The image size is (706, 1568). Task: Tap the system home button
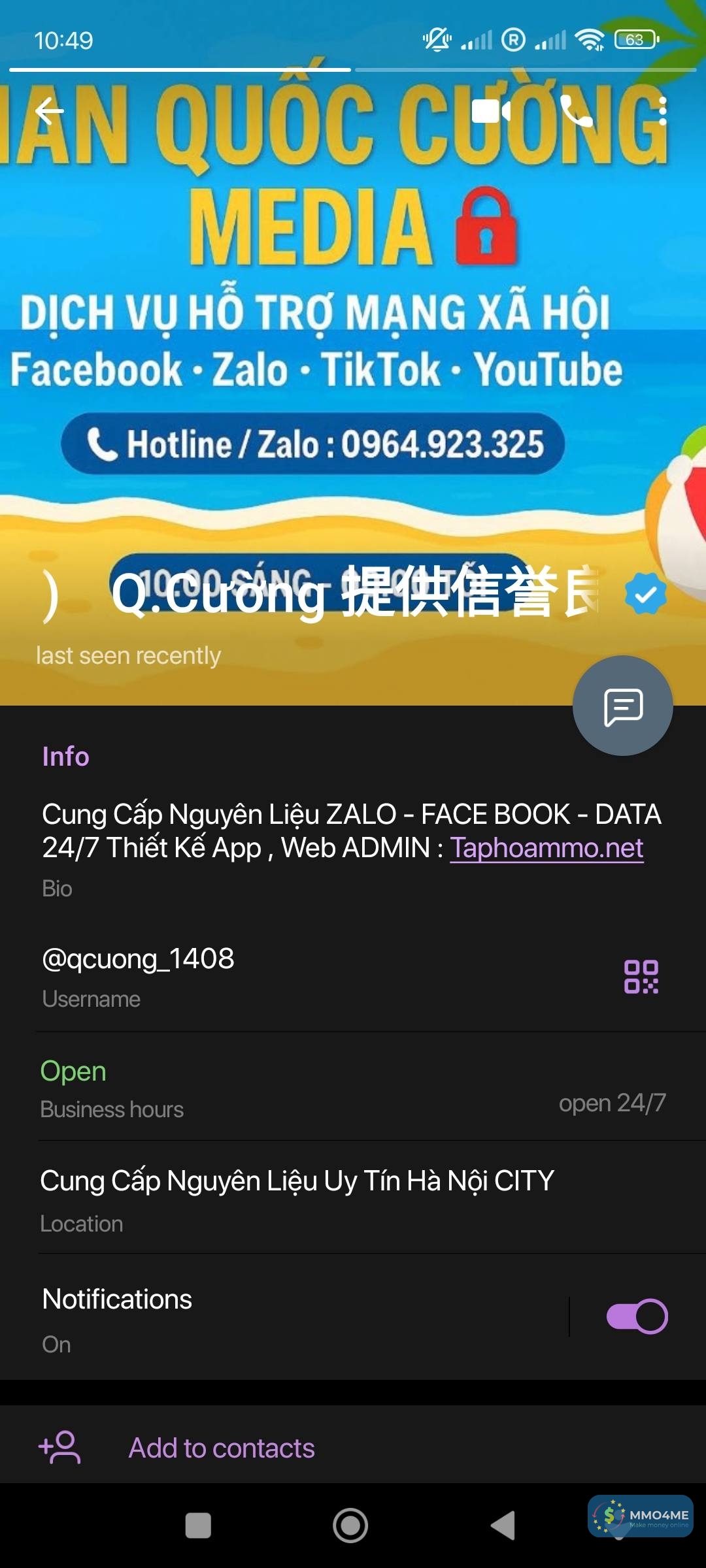click(x=350, y=1526)
